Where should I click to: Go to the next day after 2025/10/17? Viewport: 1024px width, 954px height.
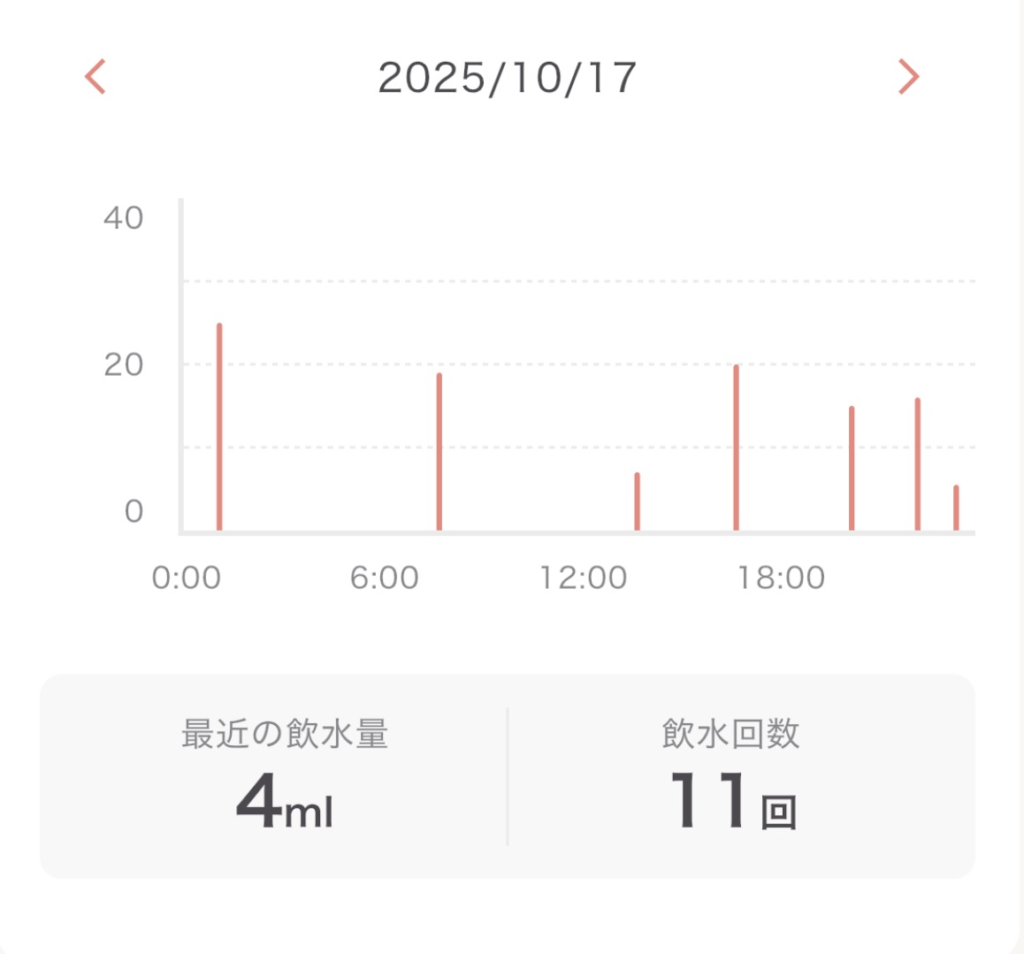click(x=907, y=77)
